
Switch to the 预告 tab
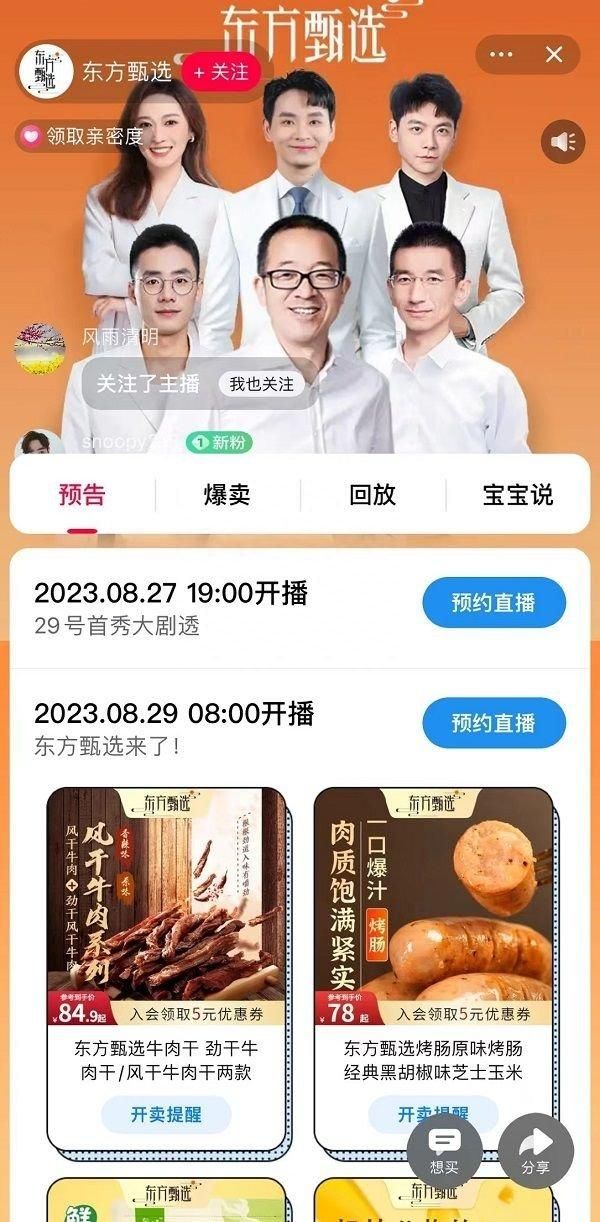tap(82, 494)
